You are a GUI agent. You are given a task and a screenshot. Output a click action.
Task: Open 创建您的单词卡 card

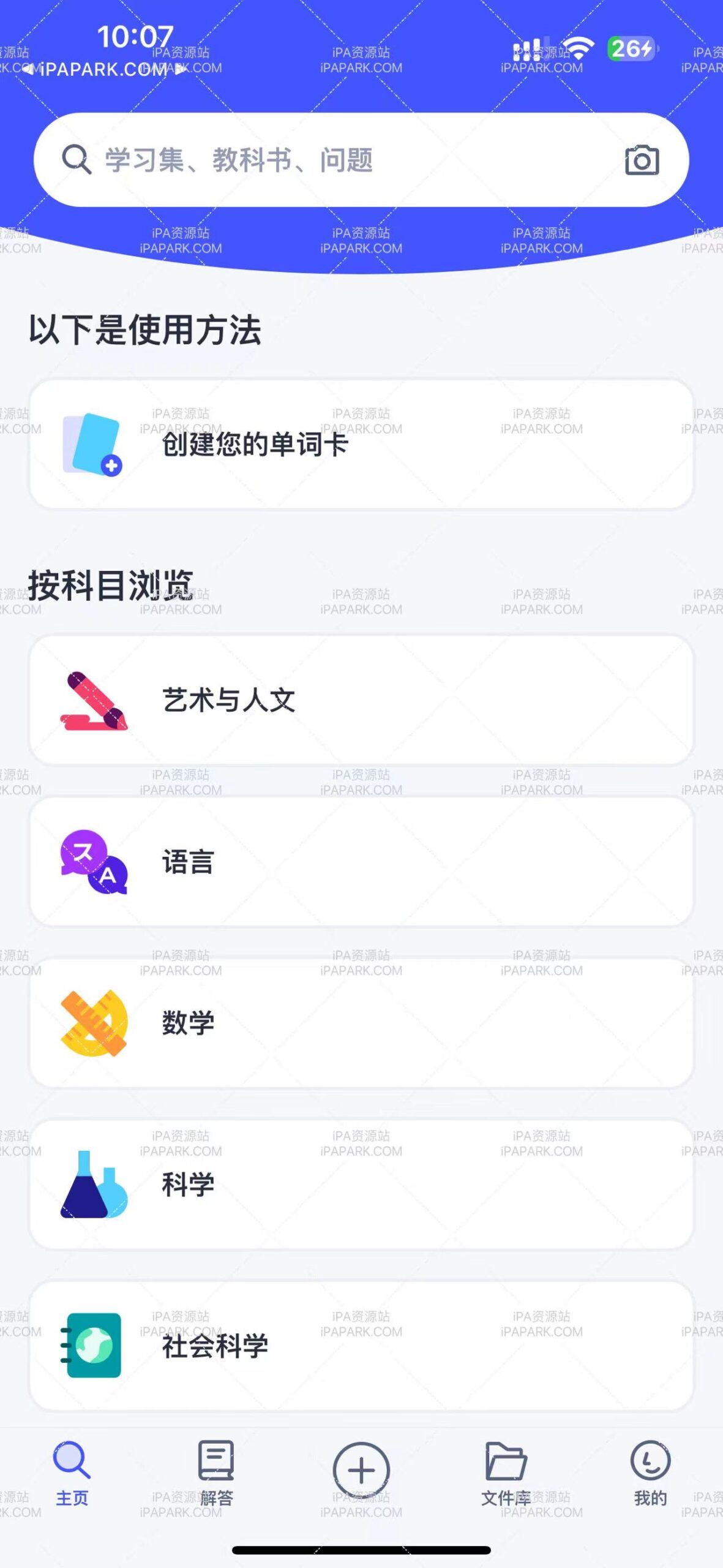tap(361, 445)
